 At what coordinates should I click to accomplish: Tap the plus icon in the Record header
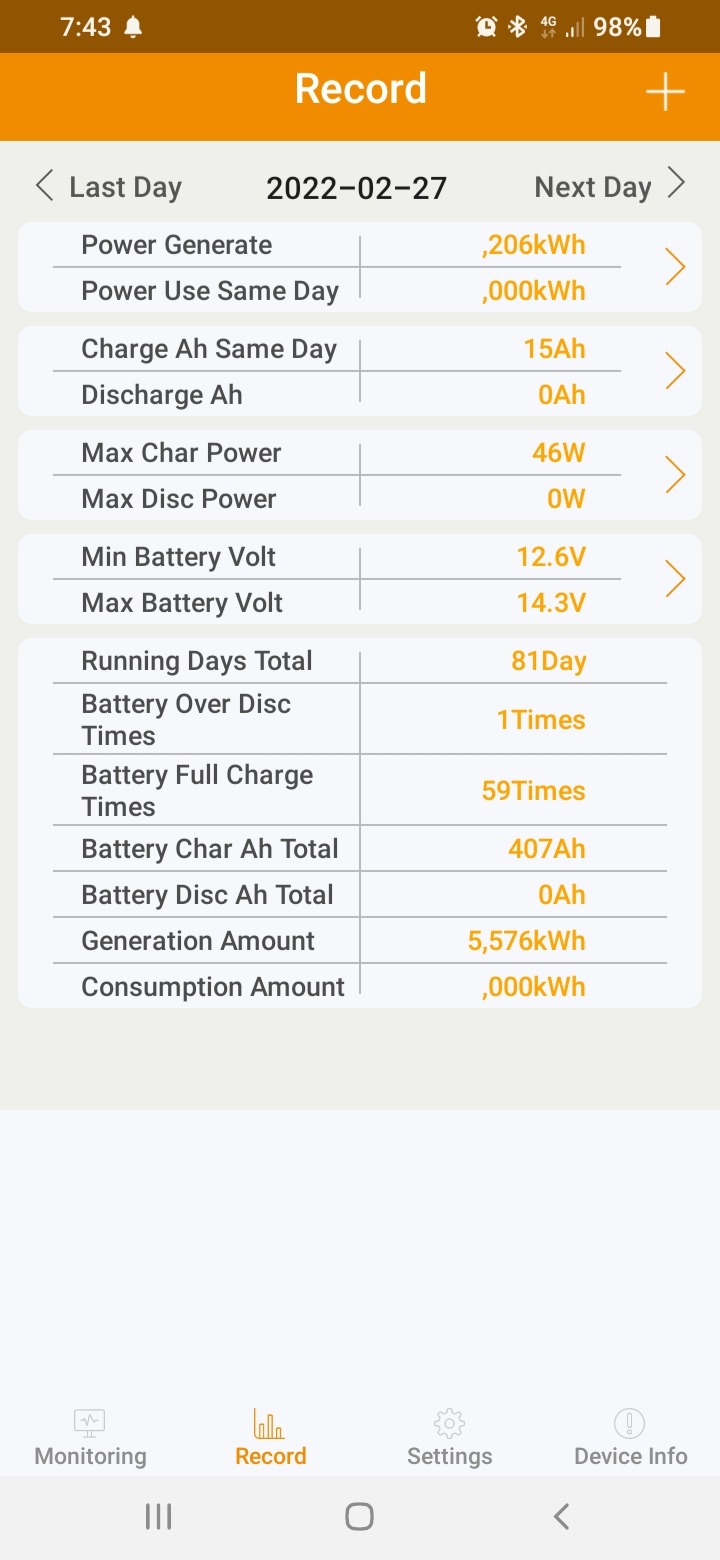coord(665,92)
